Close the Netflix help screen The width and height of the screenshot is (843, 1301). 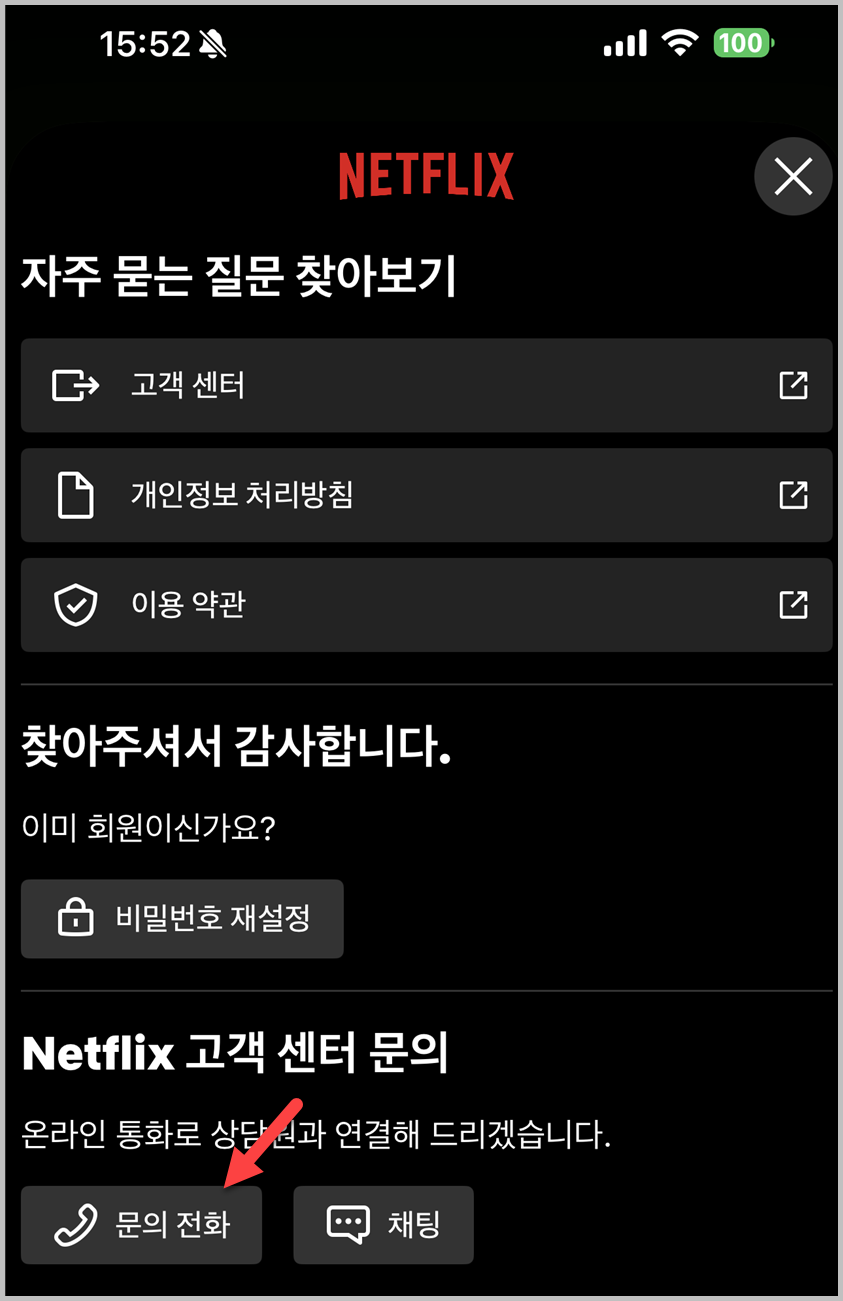793,177
